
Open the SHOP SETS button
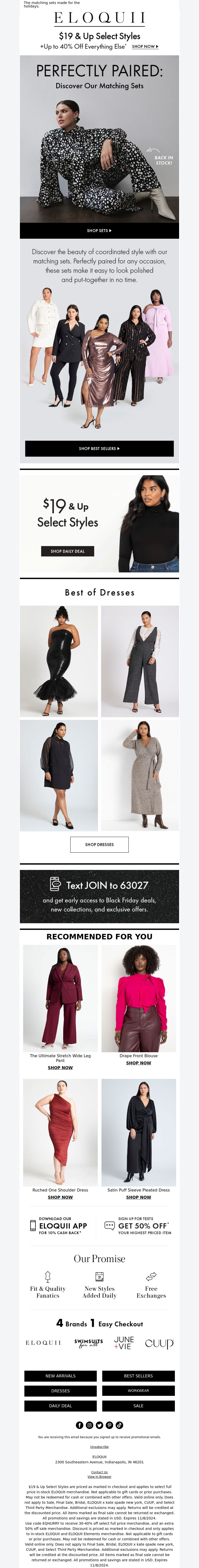coord(99,231)
